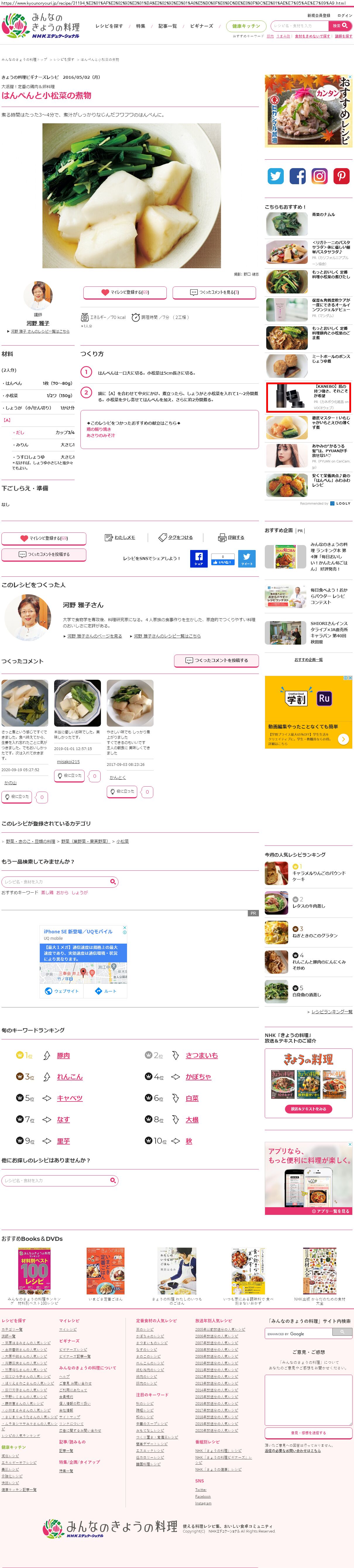Open the レシピランキング一覧 link
The image size is (354, 1568).
(x=331, y=1012)
